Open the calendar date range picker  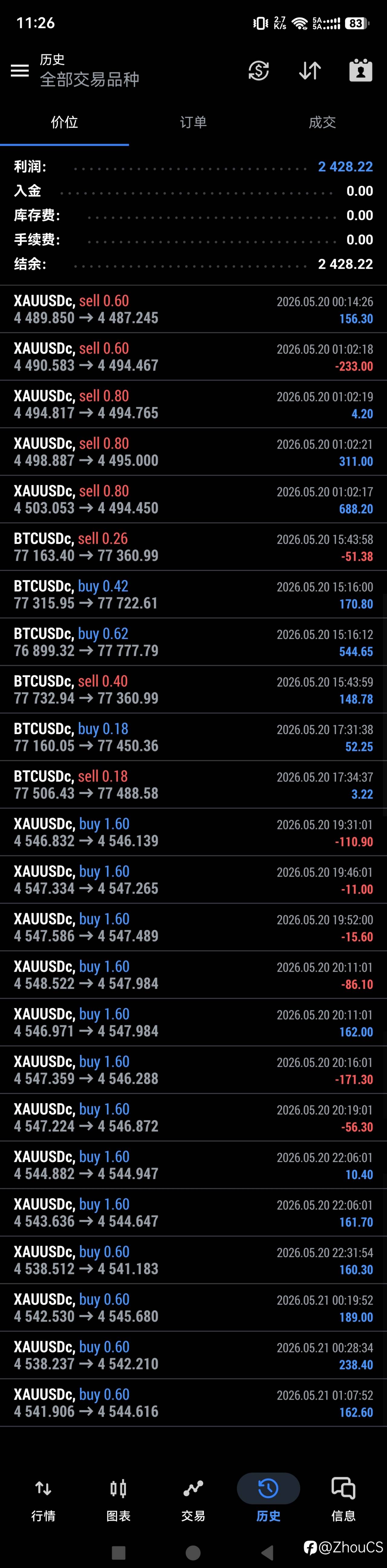click(360, 71)
